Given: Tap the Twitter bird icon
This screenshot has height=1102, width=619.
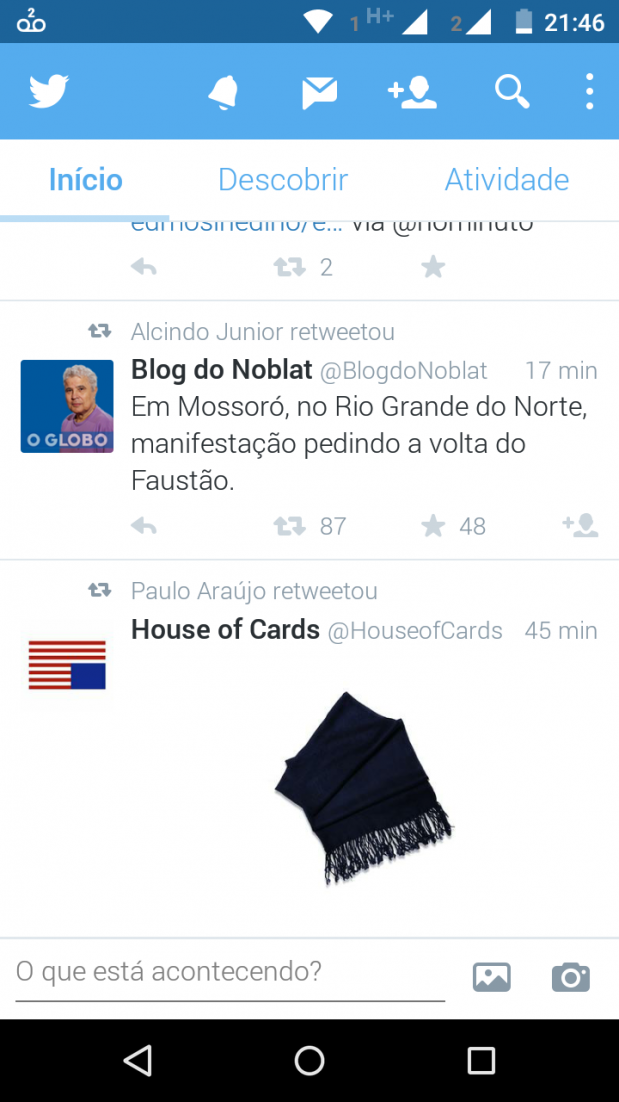Looking at the screenshot, I should coord(48,91).
